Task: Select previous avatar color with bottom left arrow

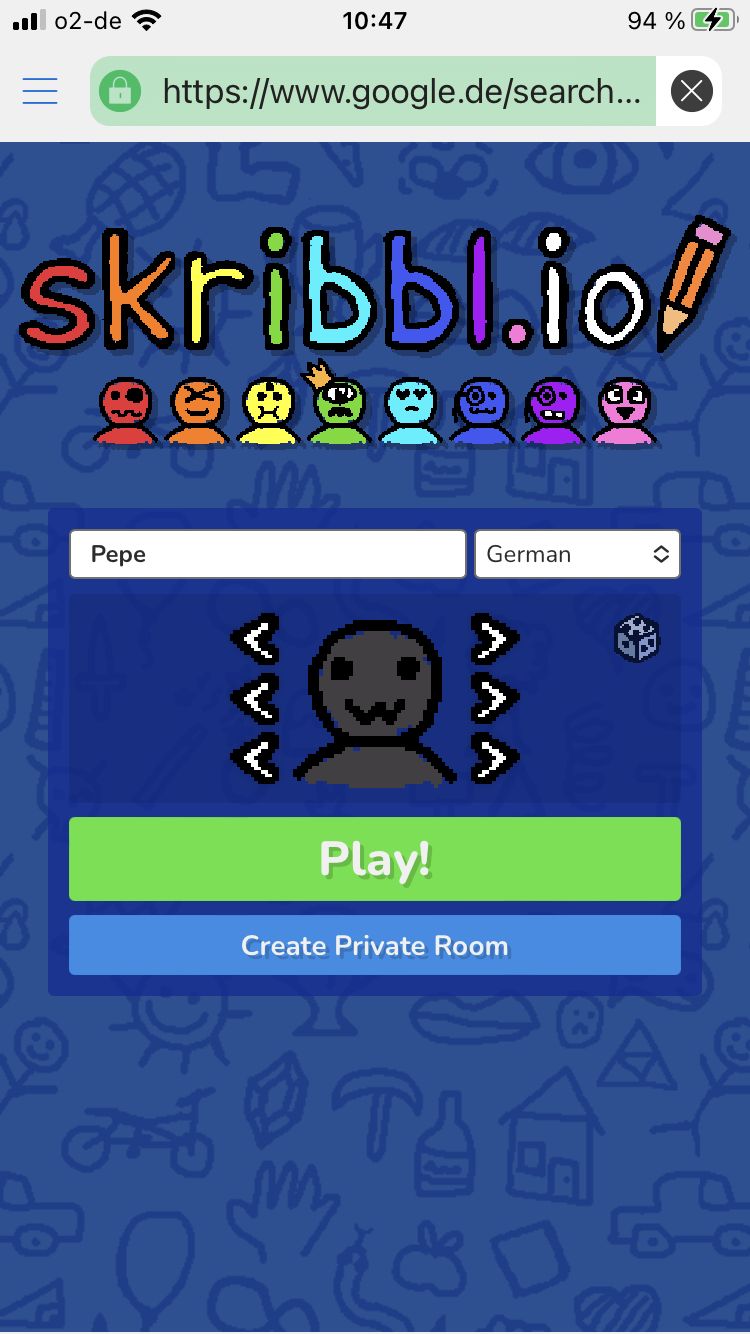Action: coord(256,758)
